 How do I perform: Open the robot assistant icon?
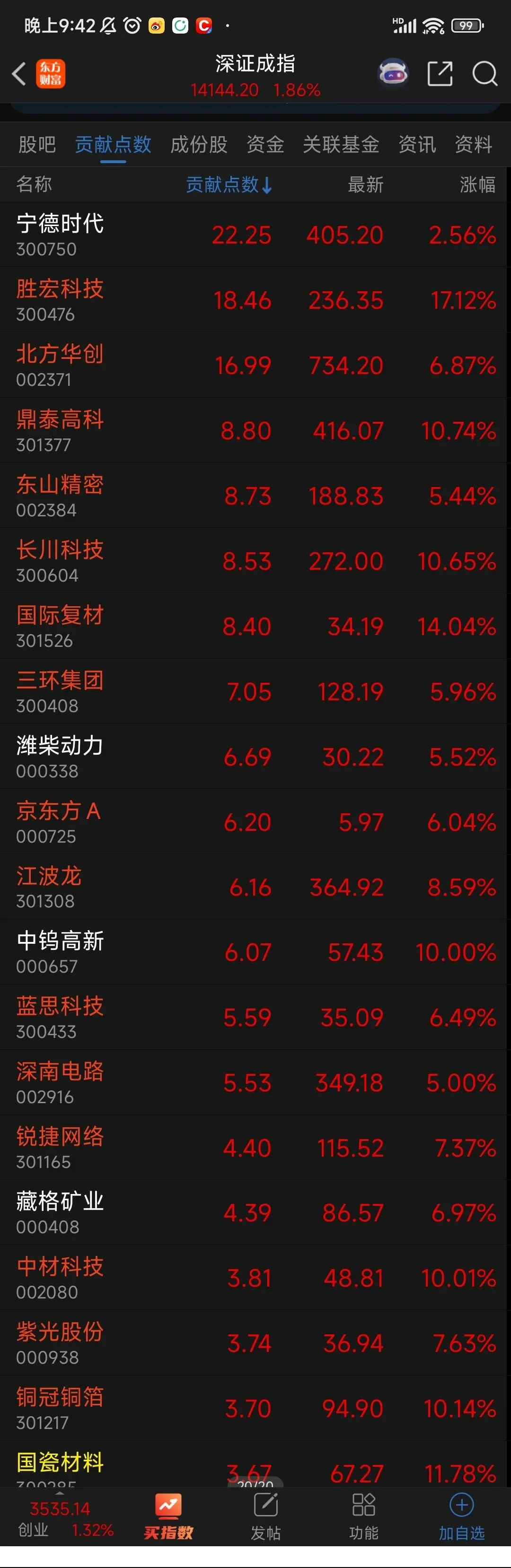click(394, 74)
